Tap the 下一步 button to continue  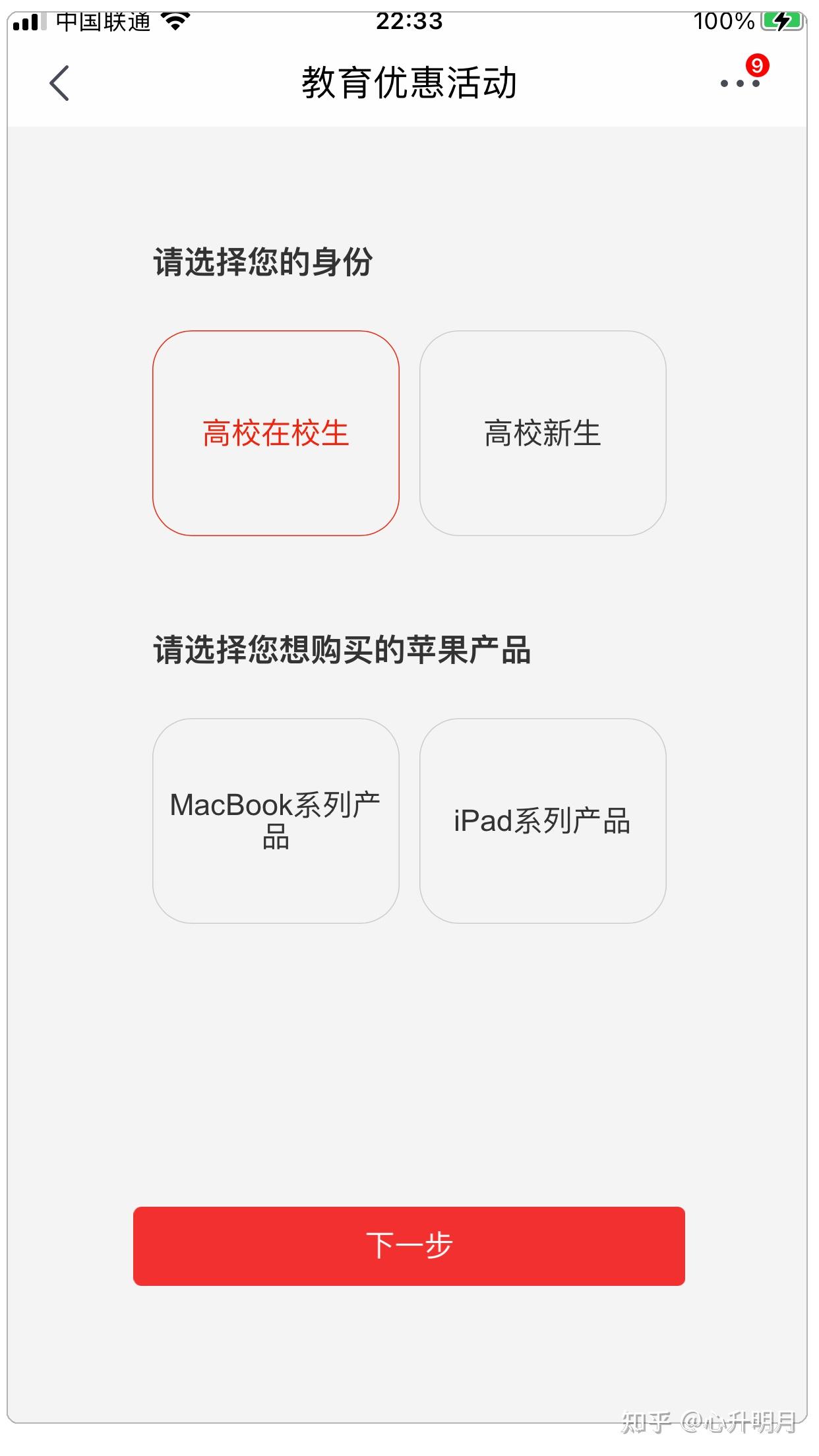coord(409,1245)
